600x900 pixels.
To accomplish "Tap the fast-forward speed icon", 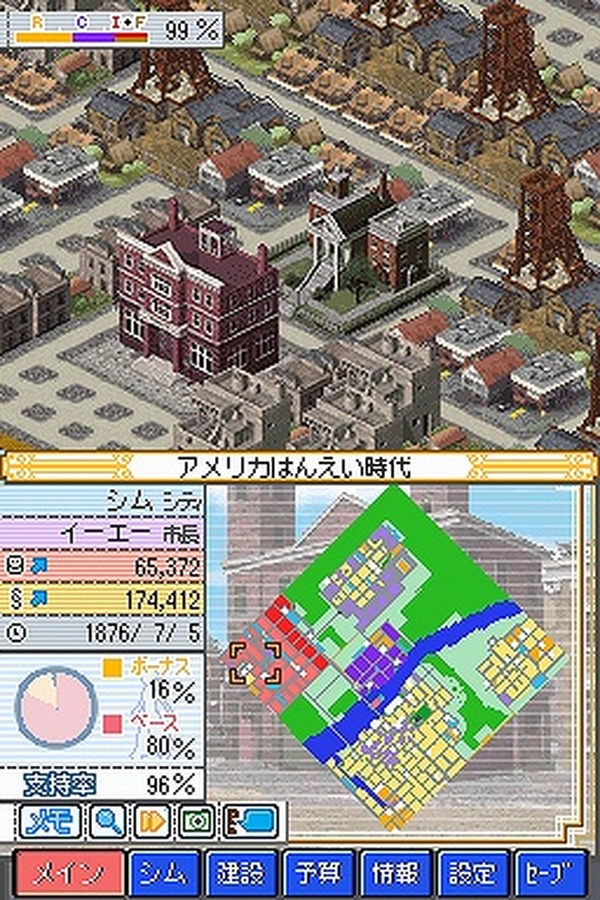I will coord(153,821).
